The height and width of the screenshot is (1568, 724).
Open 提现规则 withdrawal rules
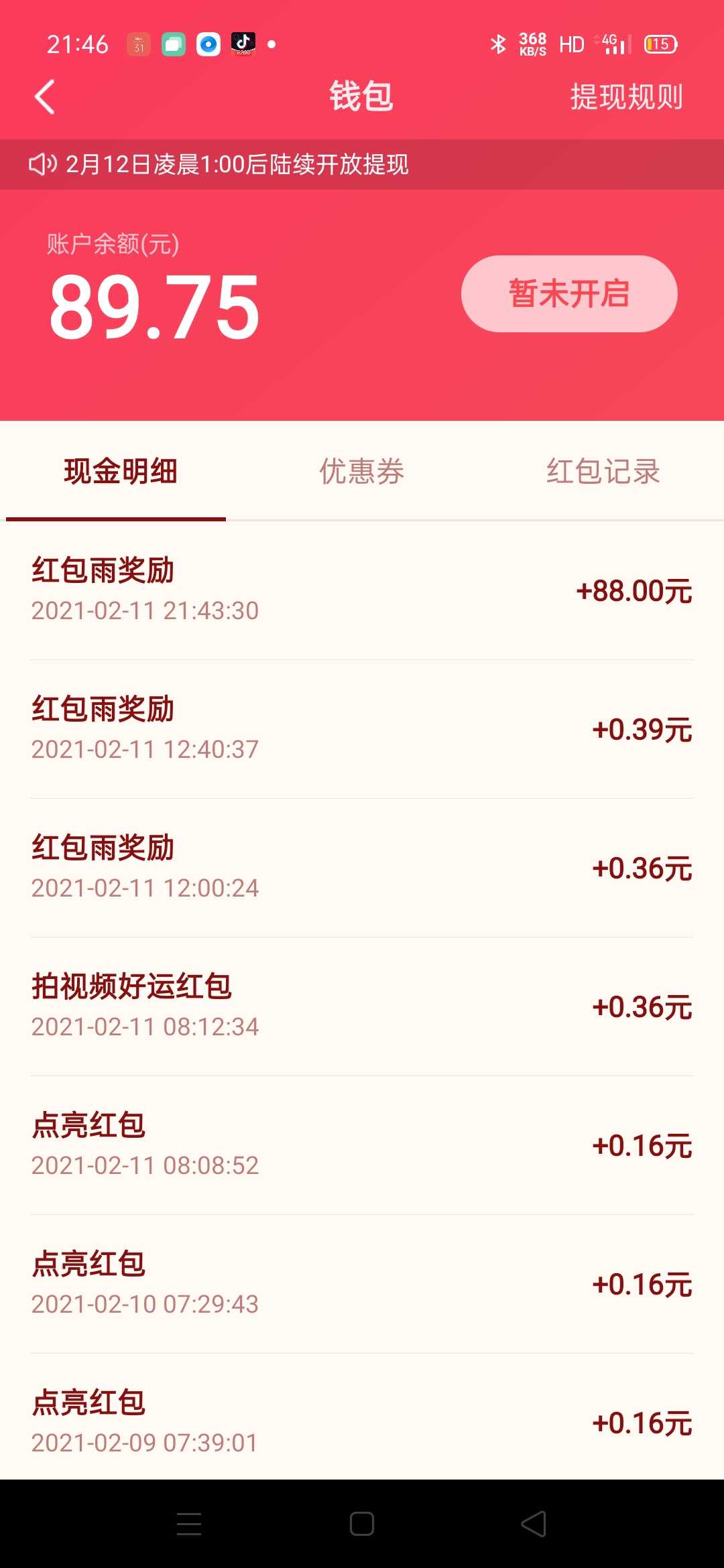626,97
